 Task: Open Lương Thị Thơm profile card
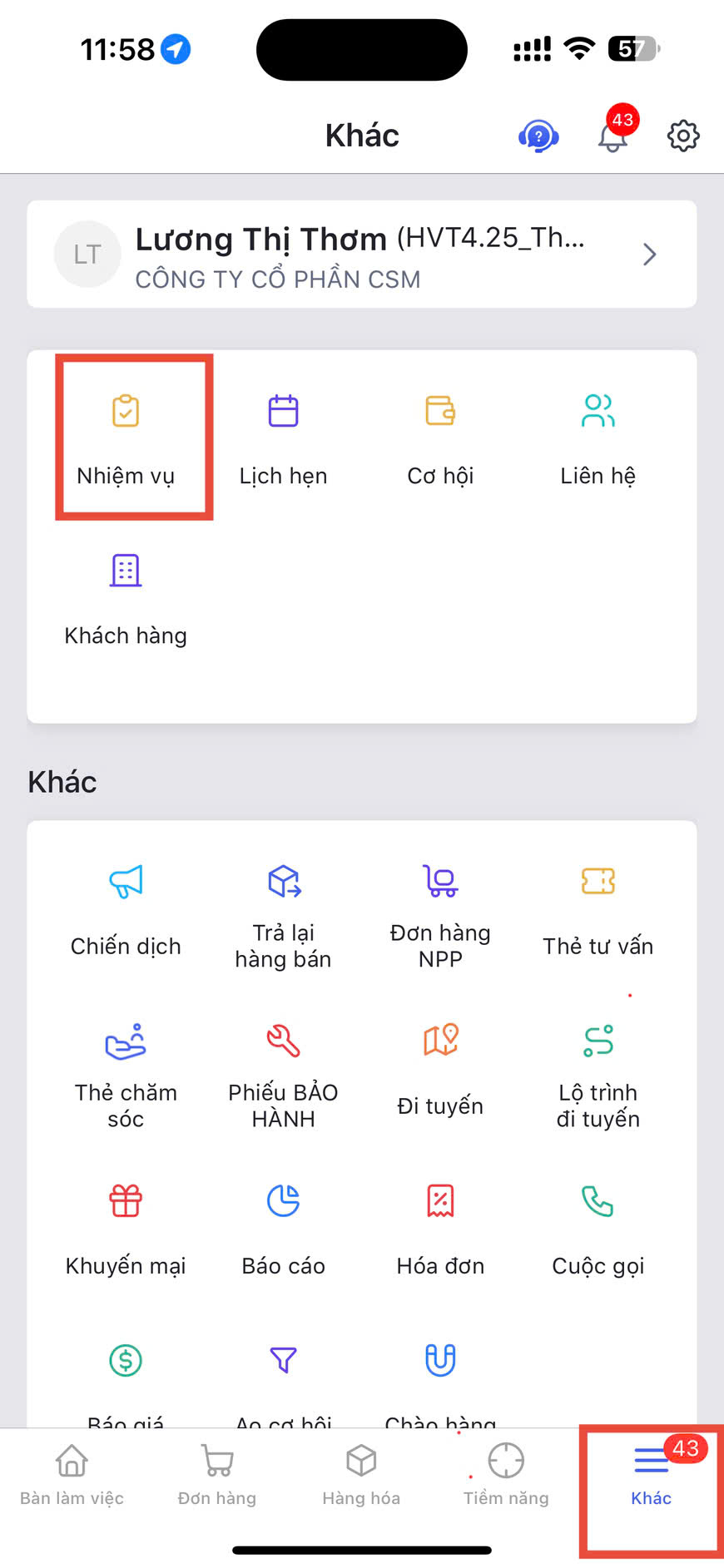[361, 255]
